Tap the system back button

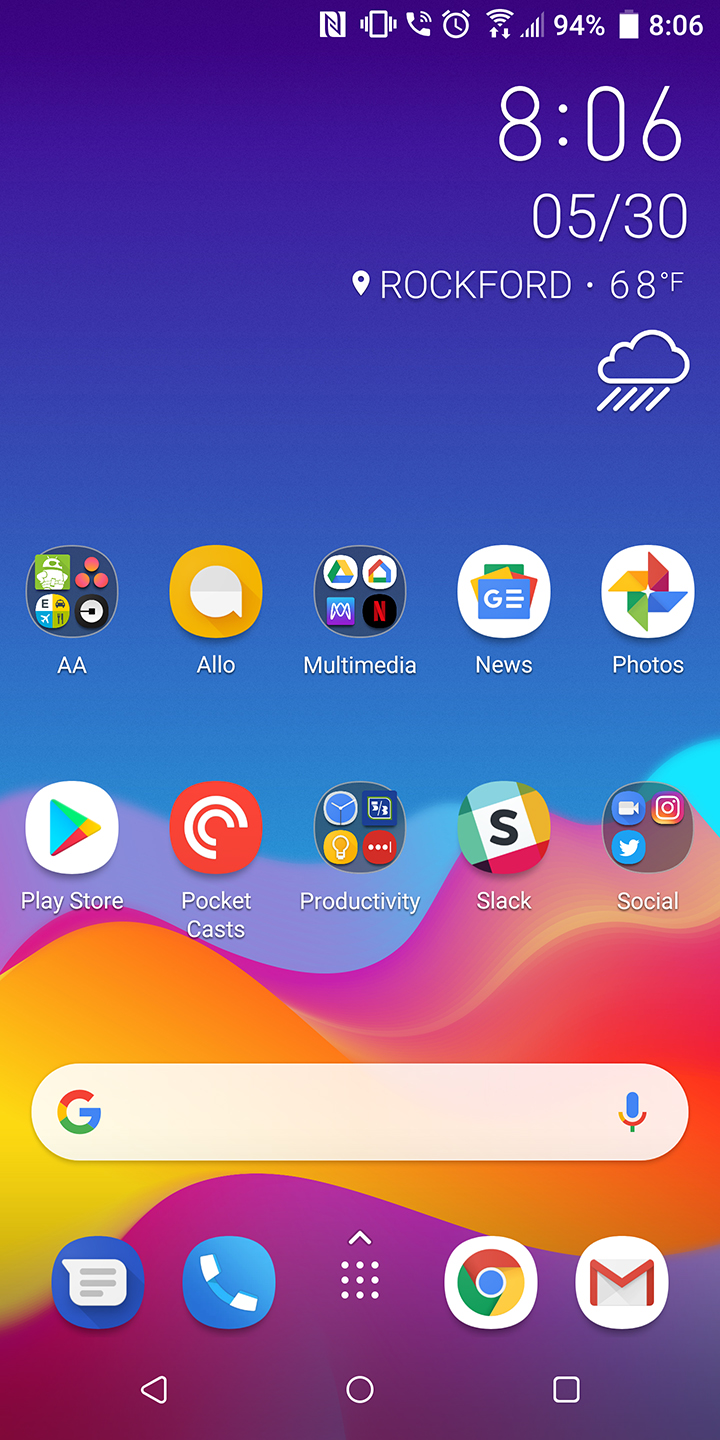coord(154,1389)
